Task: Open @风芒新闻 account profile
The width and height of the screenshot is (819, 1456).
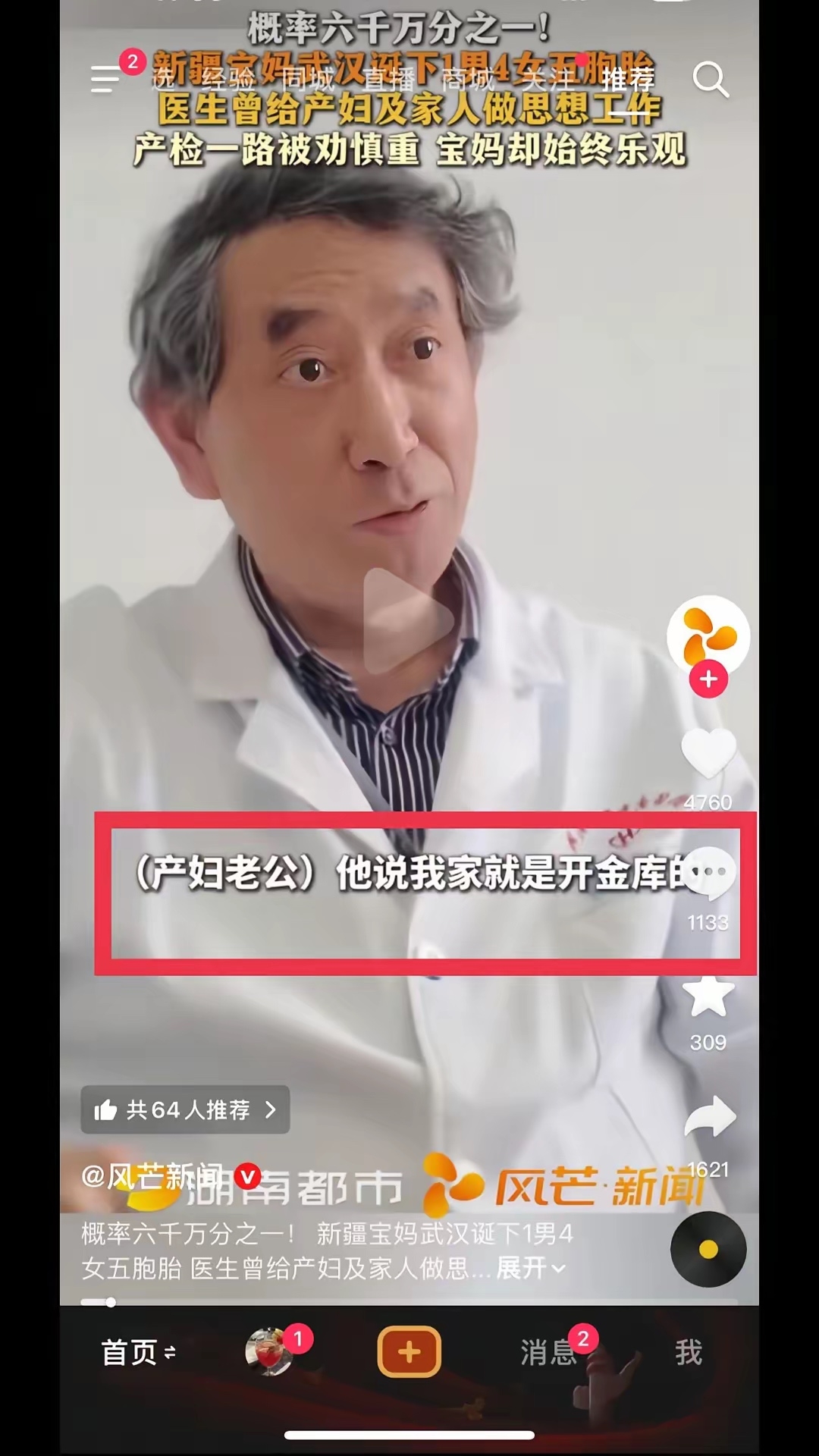Action: 152,1176
